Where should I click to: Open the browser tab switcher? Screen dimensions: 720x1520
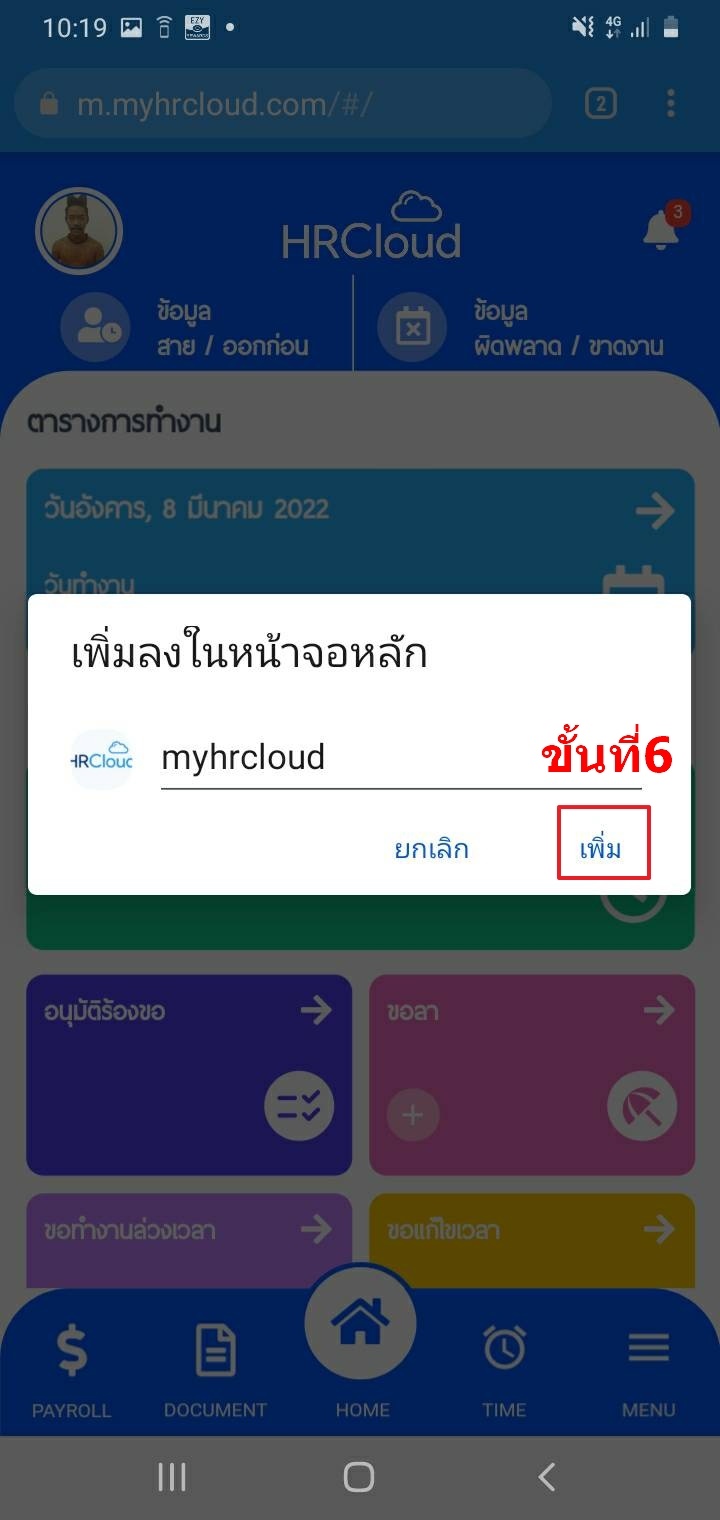600,103
